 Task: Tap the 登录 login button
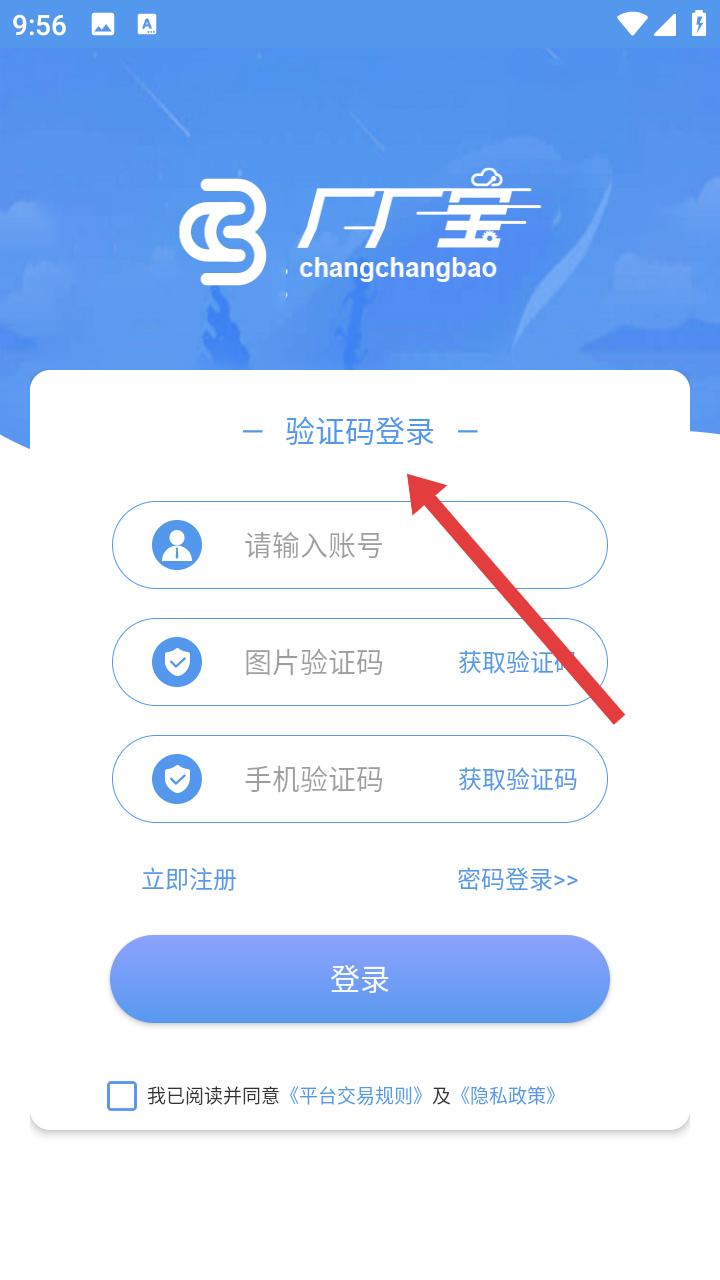pyautogui.click(x=360, y=979)
